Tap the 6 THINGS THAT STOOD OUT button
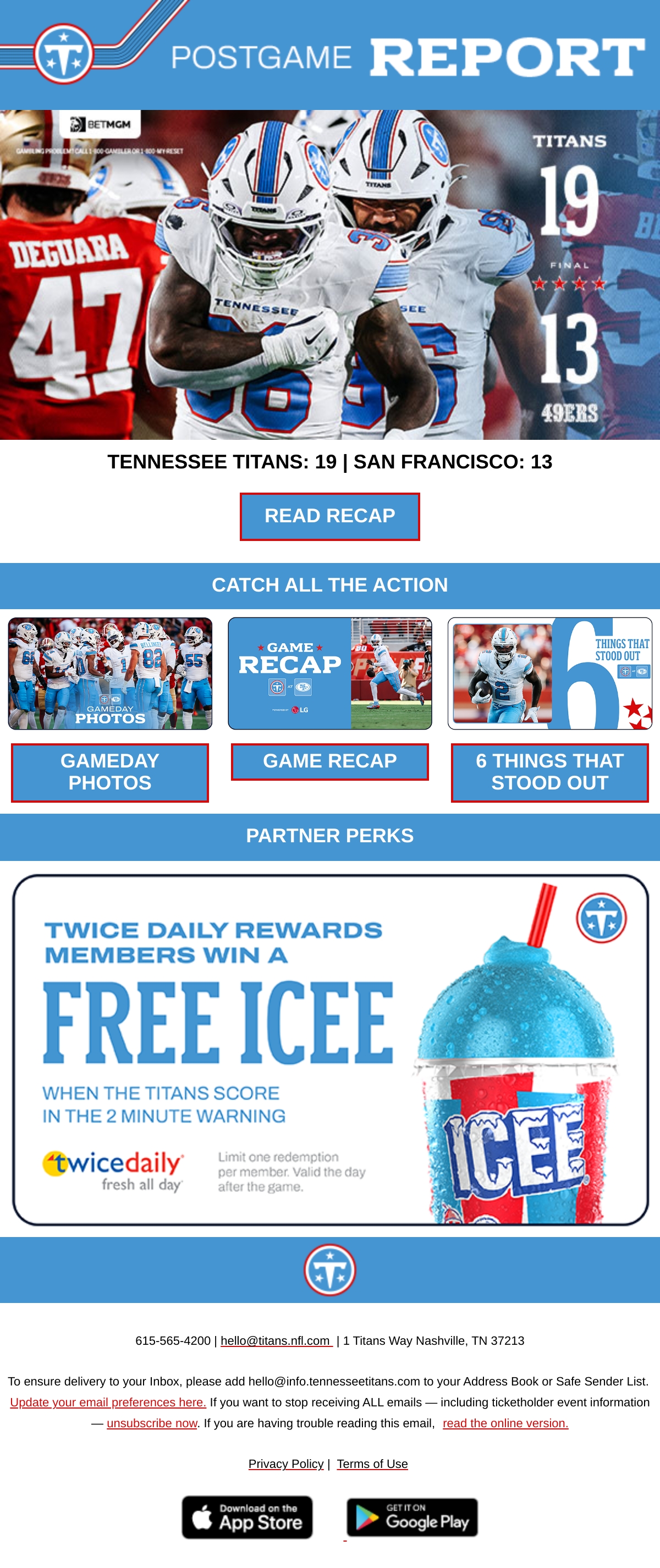Image resolution: width=660 pixels, height=1568 pixels. pos(550,772)
